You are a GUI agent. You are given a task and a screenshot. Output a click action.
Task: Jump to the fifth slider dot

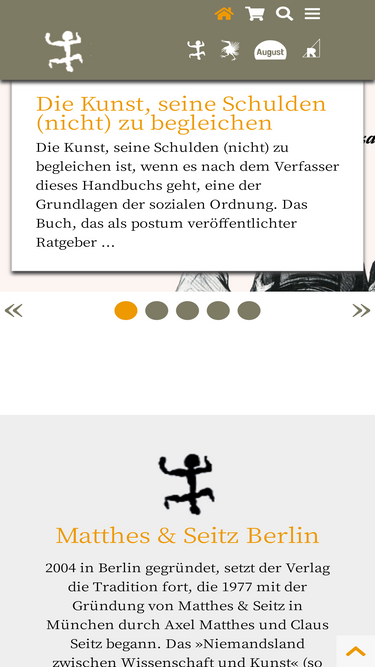pyautogui.click(x=249, y=311)
